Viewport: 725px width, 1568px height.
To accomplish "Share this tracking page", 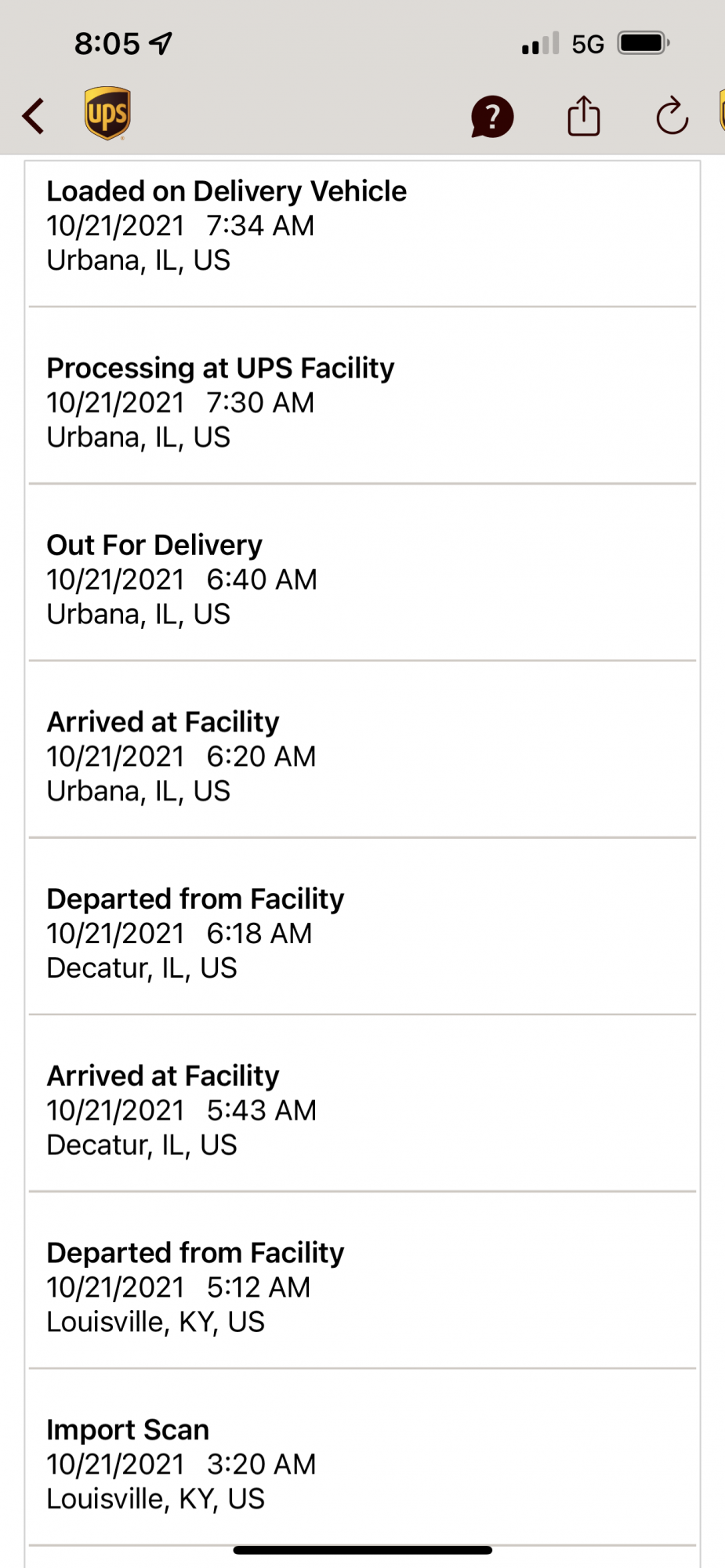I will point(584,116).
